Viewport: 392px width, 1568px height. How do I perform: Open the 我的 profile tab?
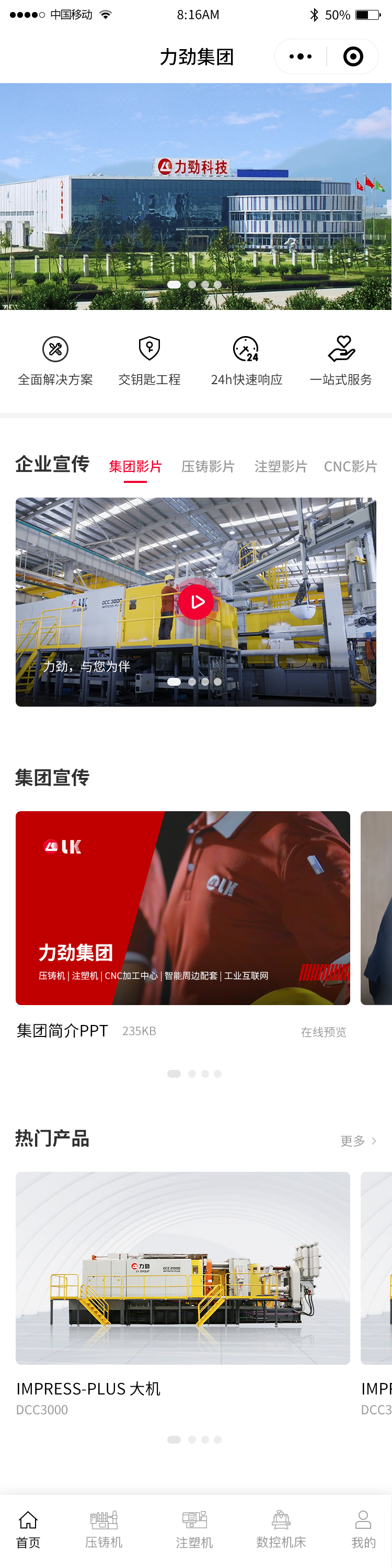(363, 1528)
